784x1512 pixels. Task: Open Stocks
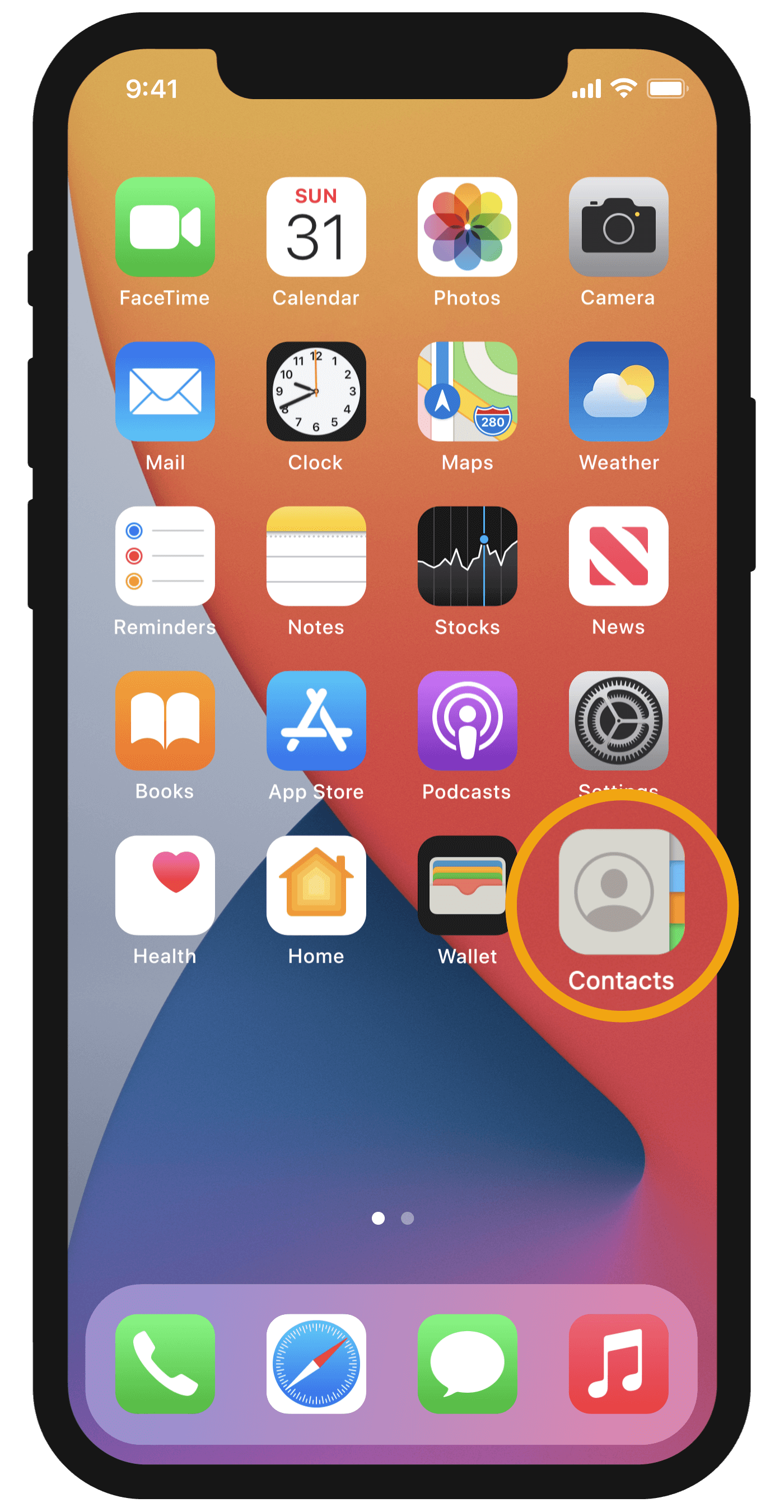[x=467, y=556]
